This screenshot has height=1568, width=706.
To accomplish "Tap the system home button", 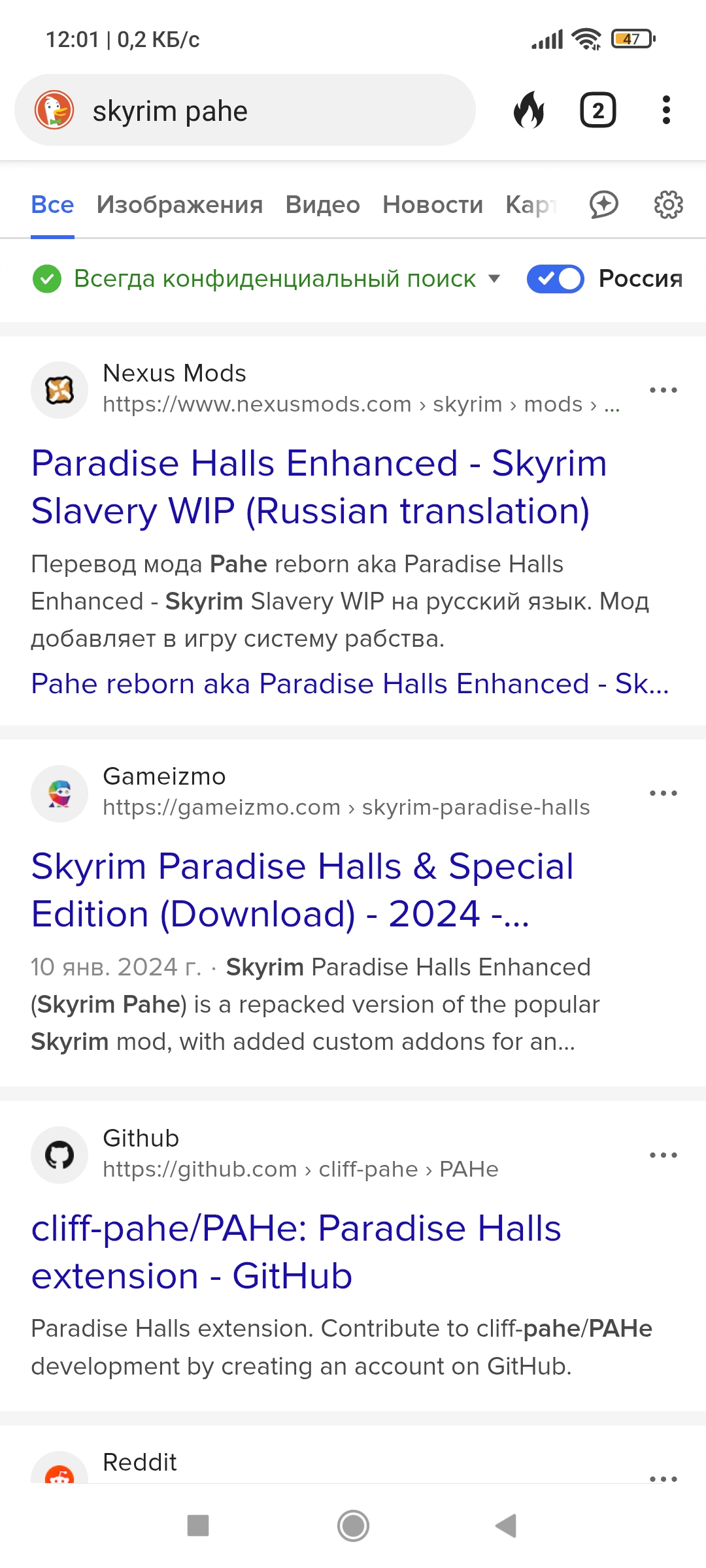I will 353,1526.
